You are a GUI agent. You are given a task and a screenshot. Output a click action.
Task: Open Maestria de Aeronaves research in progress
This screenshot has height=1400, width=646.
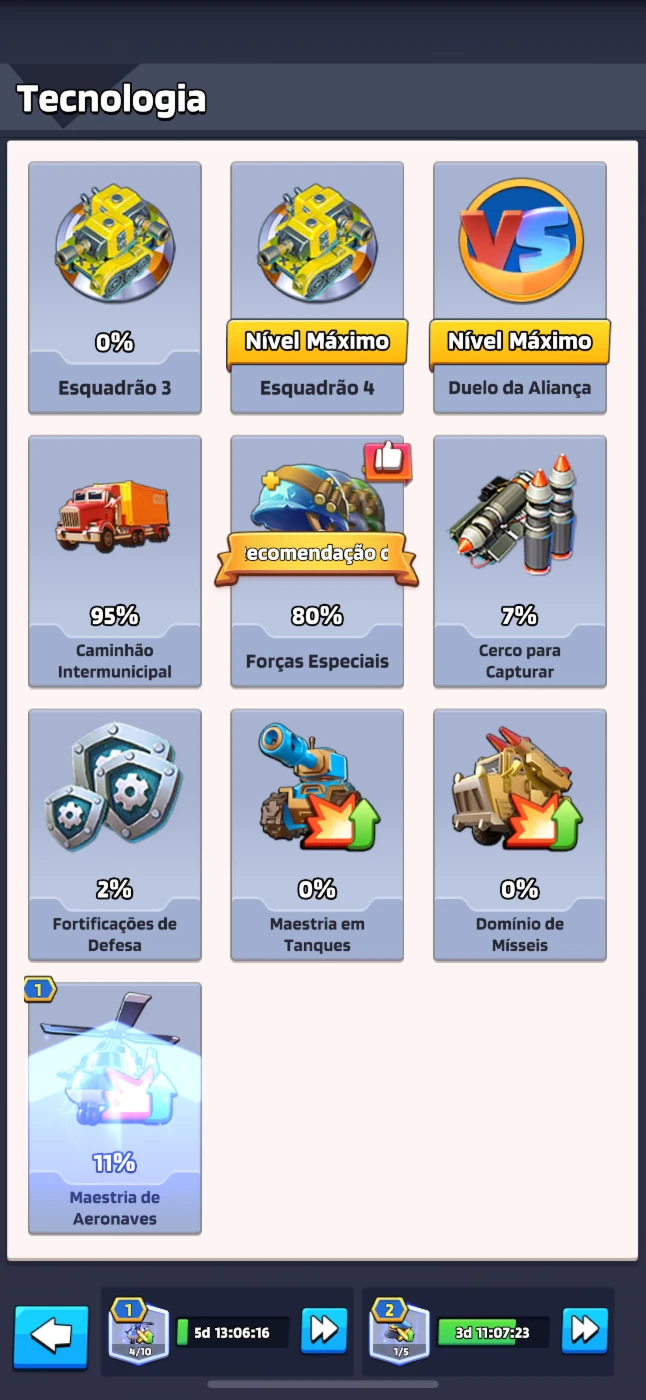point(115,1108)
